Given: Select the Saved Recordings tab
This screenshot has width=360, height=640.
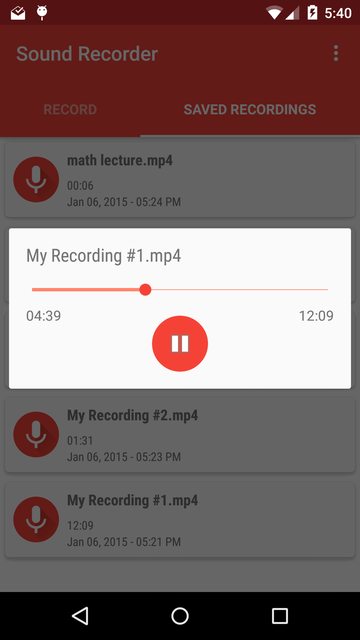Looking at the screenshot, I should [250, 109].
